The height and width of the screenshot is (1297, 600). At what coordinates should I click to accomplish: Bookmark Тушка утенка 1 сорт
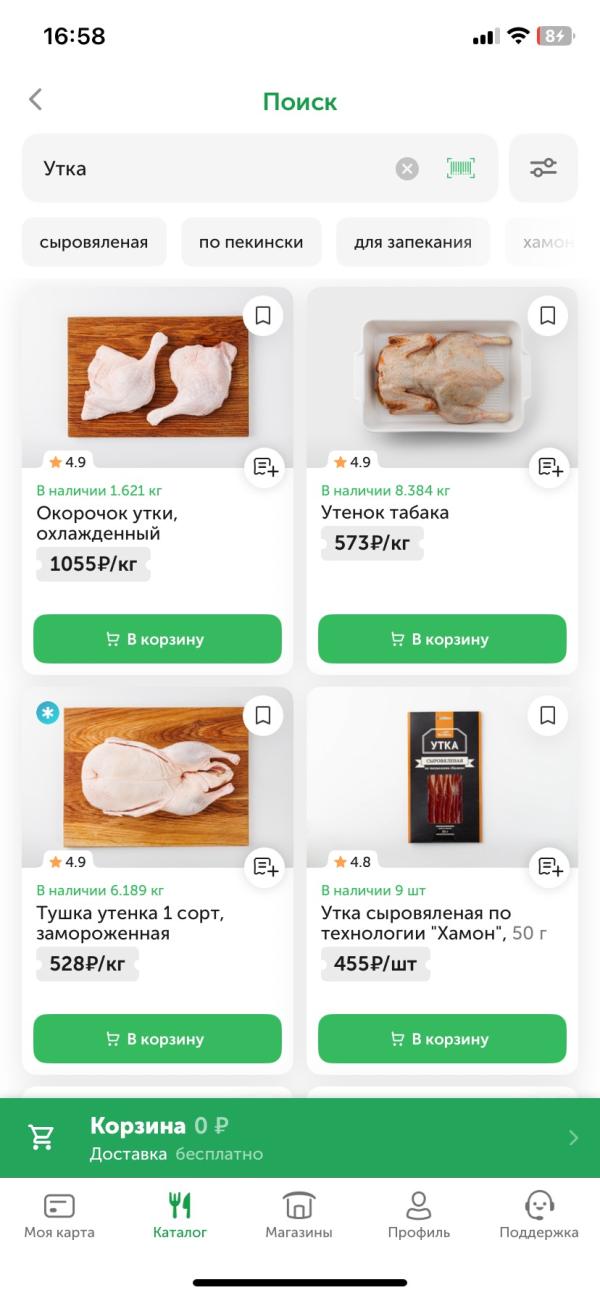pos(263,716)
